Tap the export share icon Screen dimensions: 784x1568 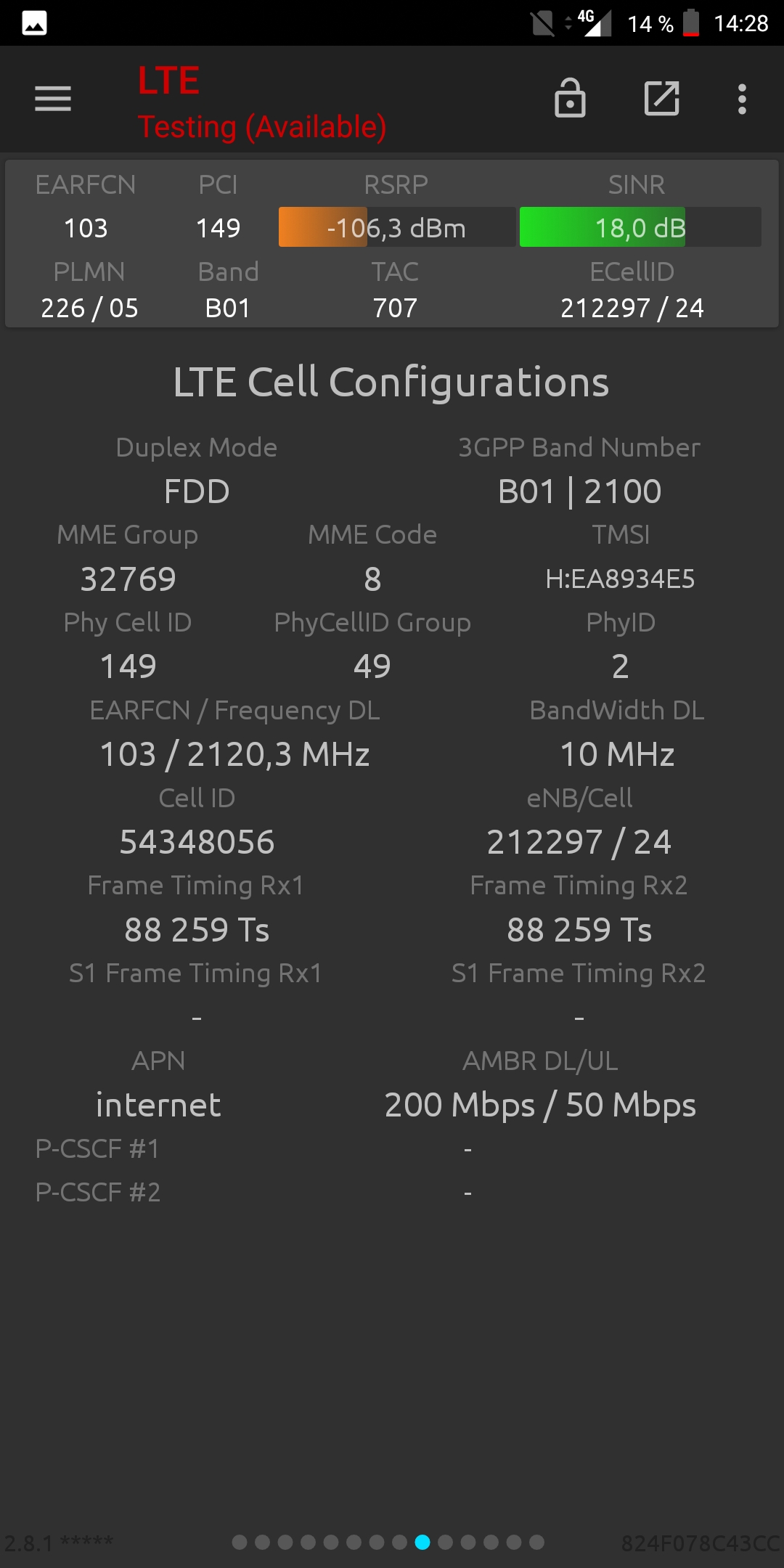tap(661, 99)
